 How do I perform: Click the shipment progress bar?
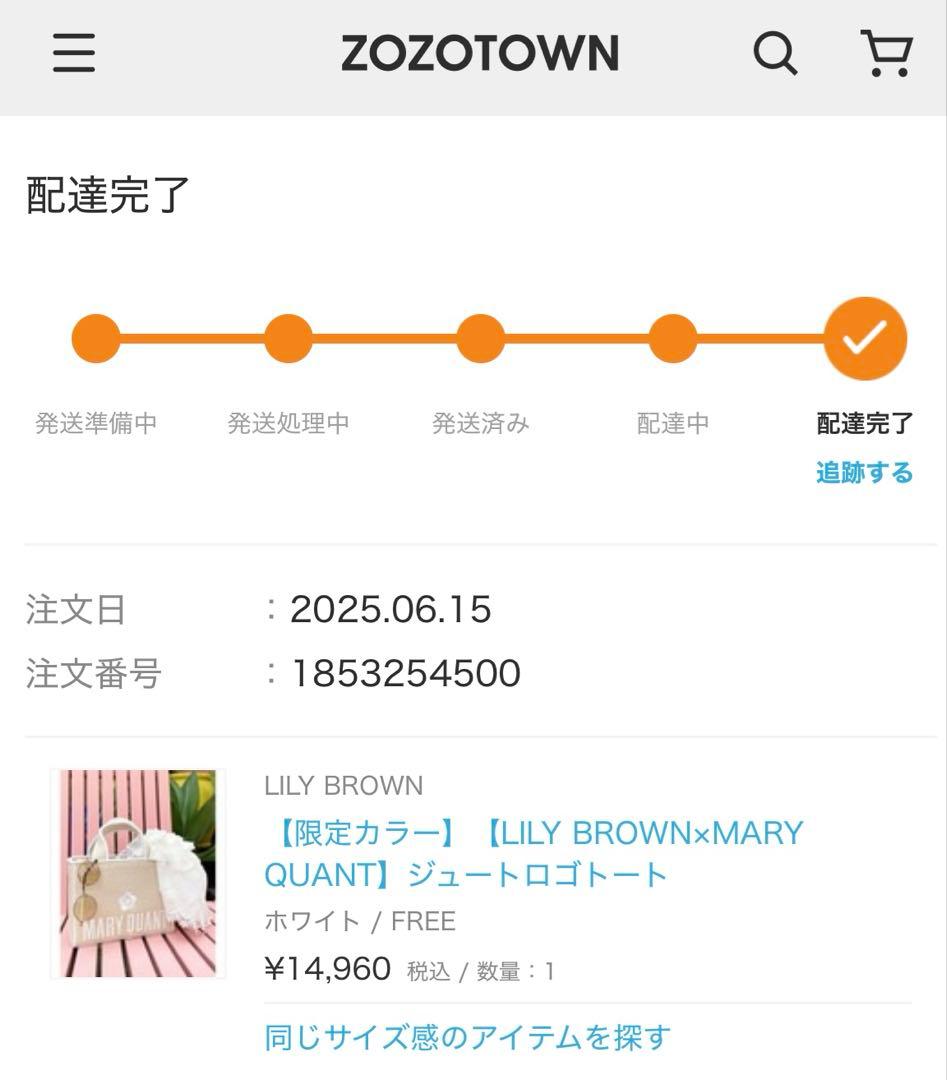pos(480,338)
